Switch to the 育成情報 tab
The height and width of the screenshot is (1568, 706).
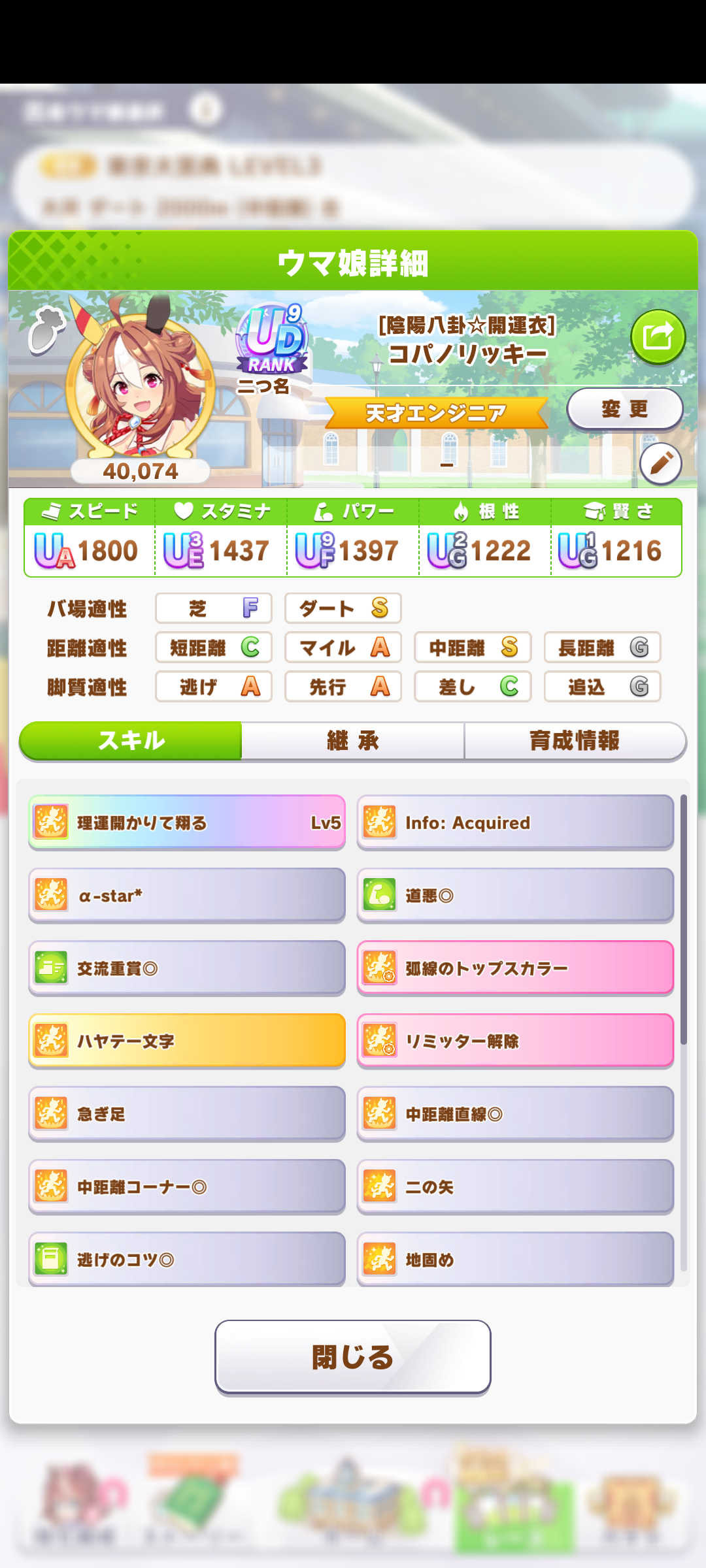(575, 741)
